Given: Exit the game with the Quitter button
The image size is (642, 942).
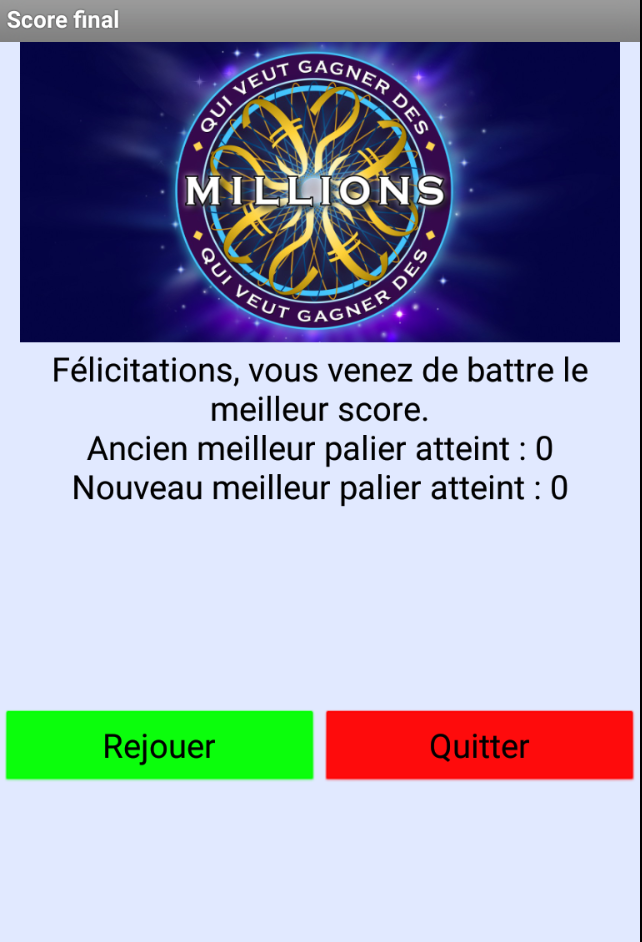Looking at the screenshot, I should (479, 746).
